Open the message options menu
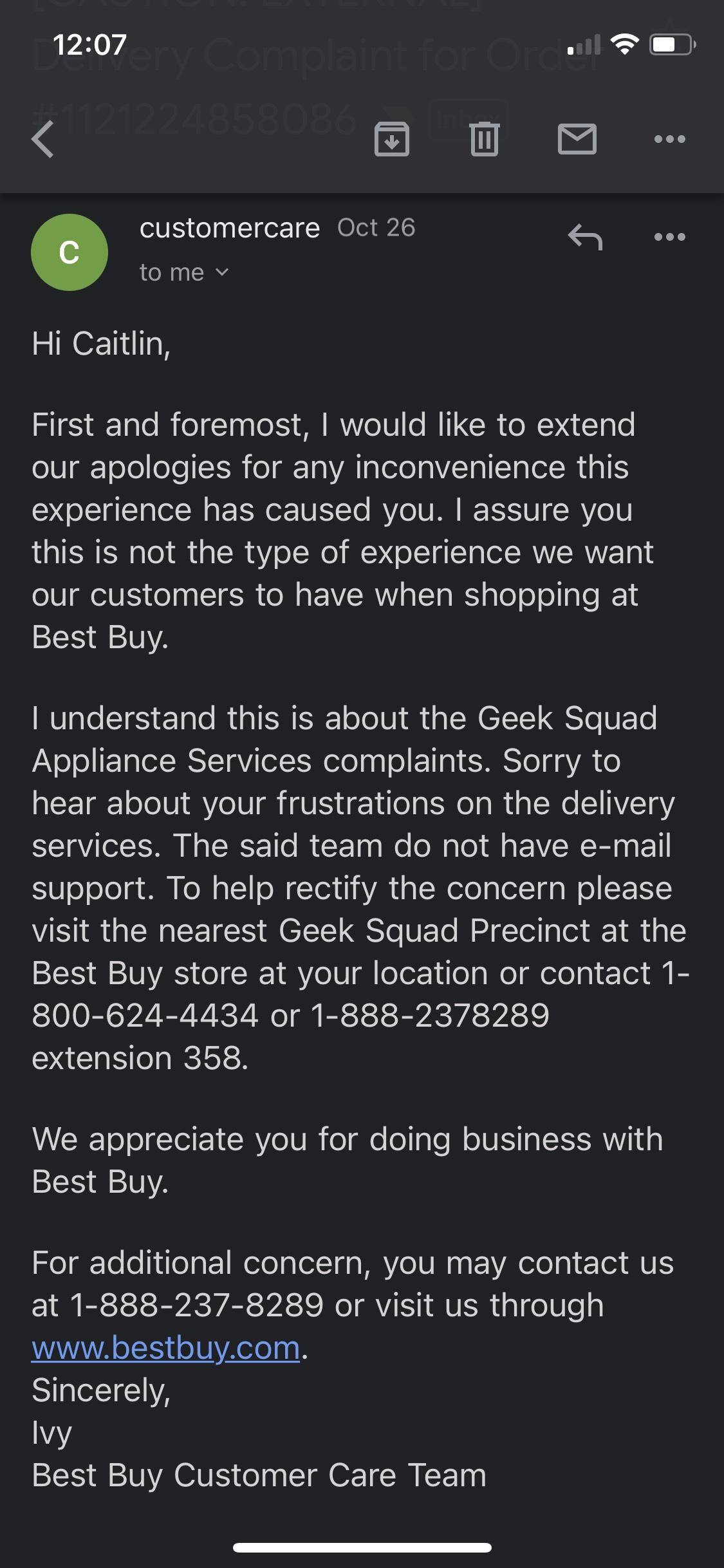The height and width of the screenshot is (1568, 724). click(669, 237)
